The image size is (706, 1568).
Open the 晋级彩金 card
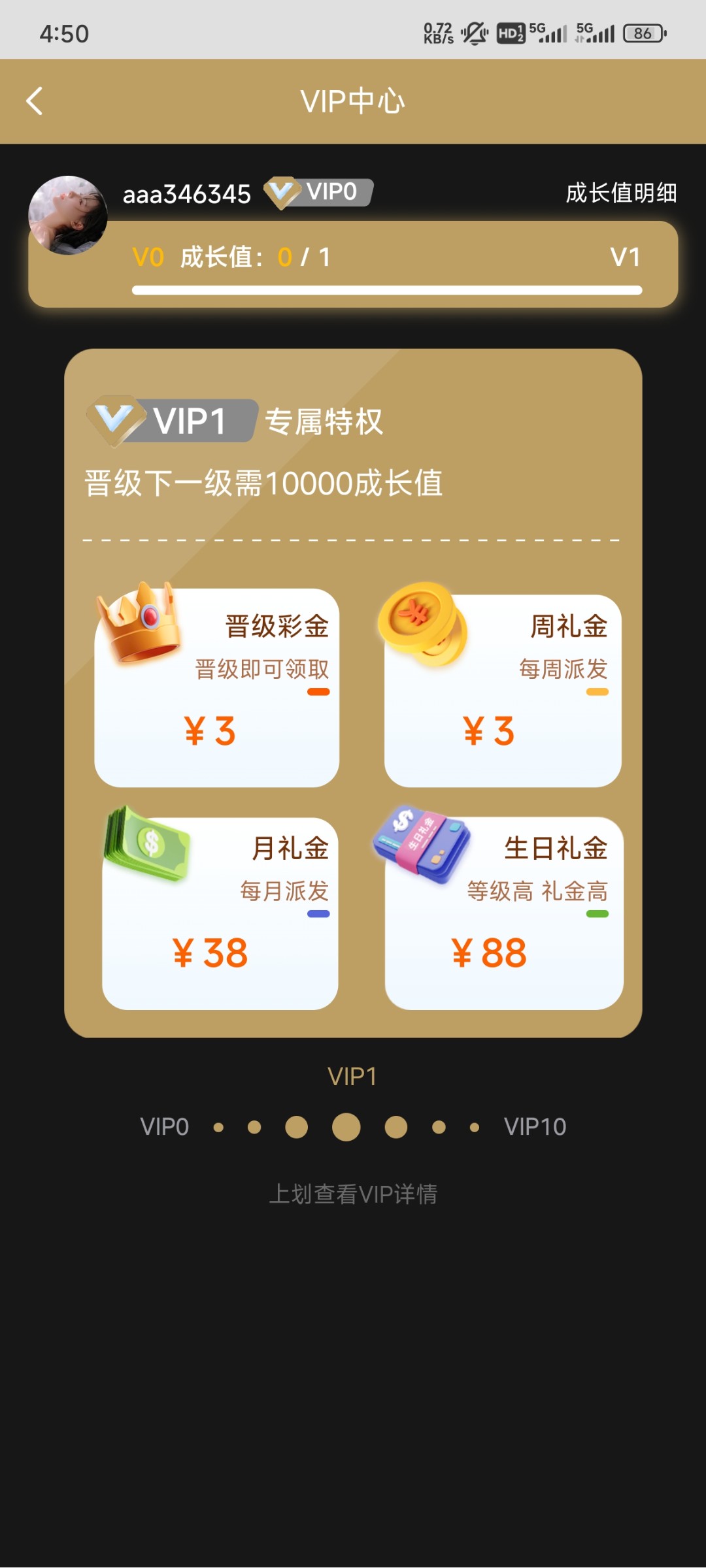pos(217,688)
